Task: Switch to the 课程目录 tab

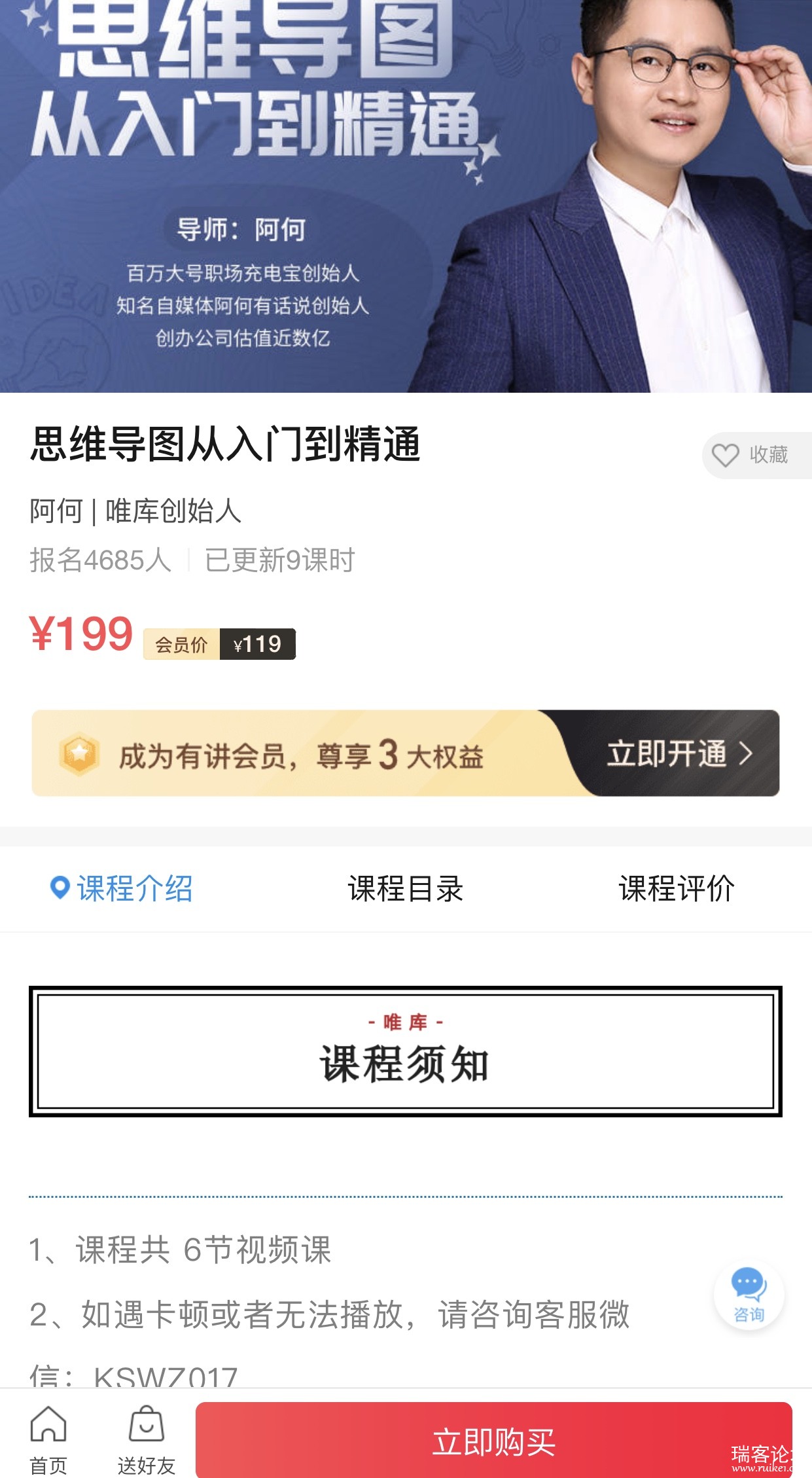Action: 406,889
